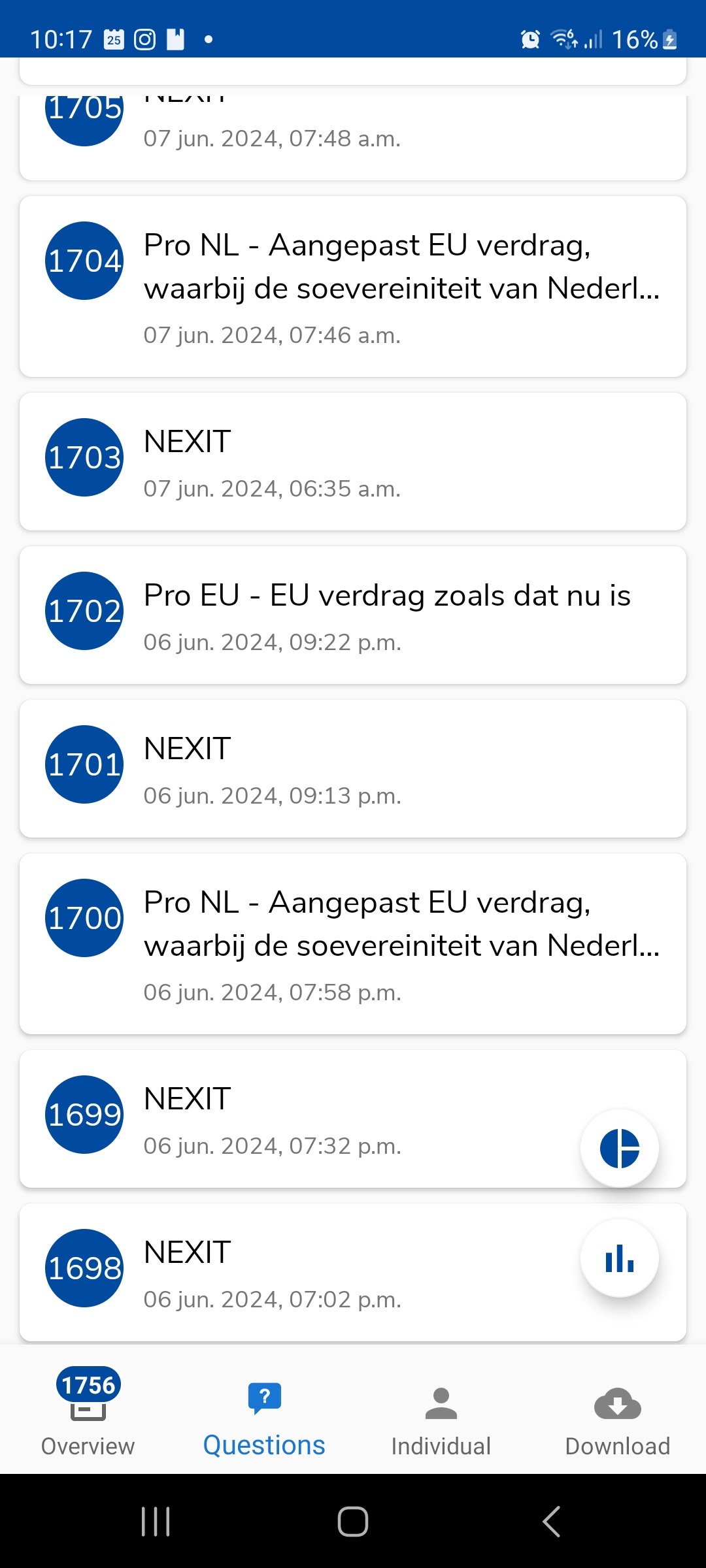Open response 1700 Pro NL card

[x=353, y=943]
